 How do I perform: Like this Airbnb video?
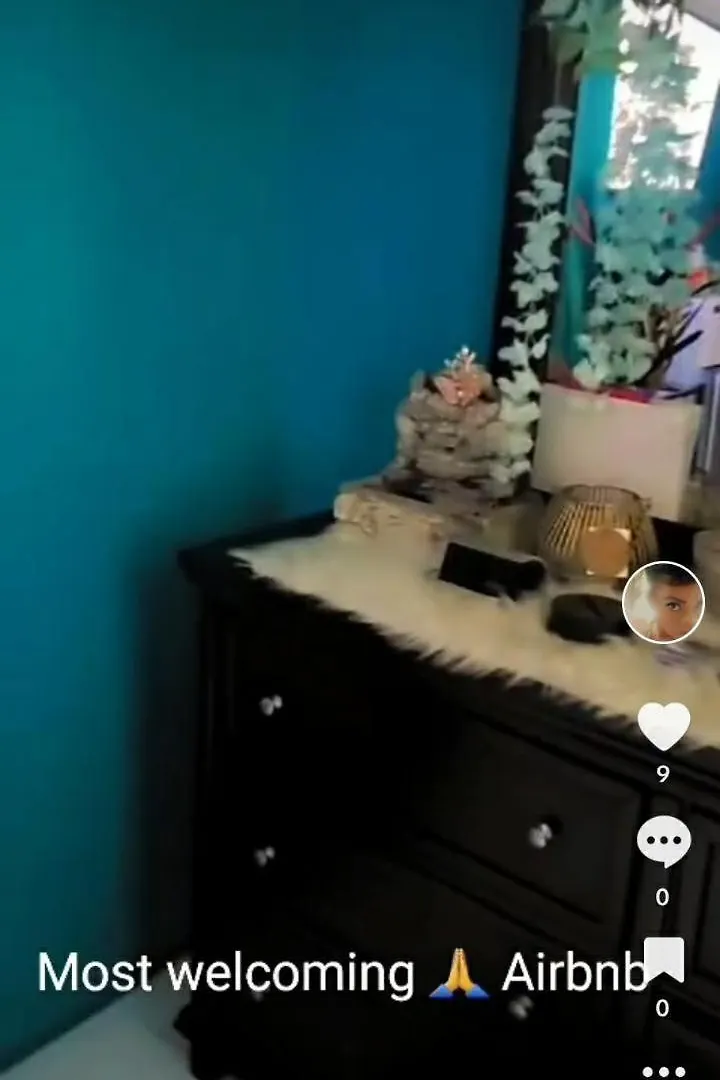(x=663, y=726)
